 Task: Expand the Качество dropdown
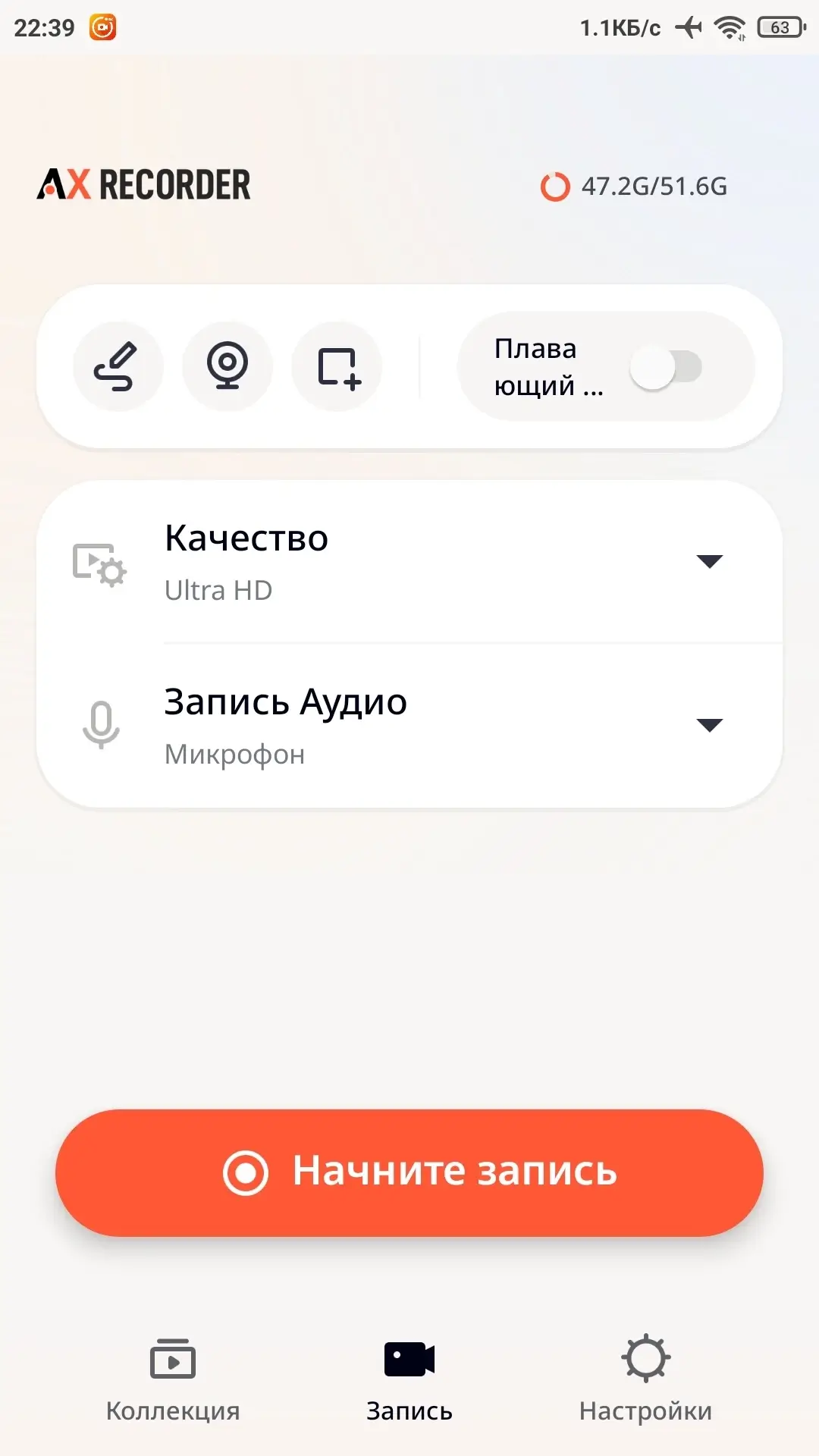click(x=709, y=562)
